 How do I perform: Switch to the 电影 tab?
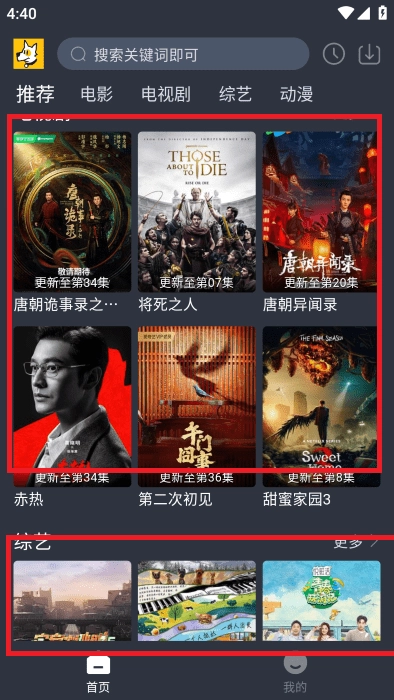[97, 94]
